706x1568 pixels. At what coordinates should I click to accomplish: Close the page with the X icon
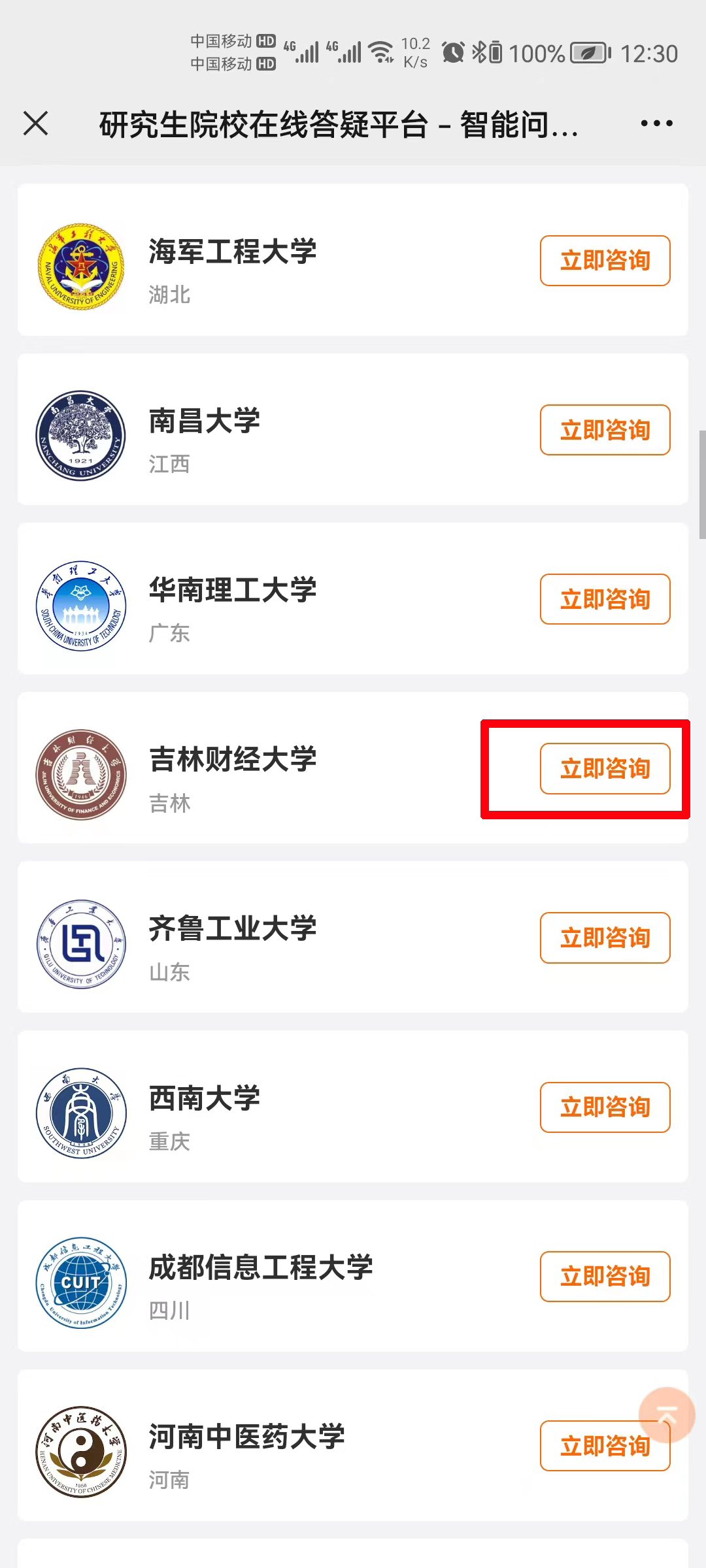(36, 123)
